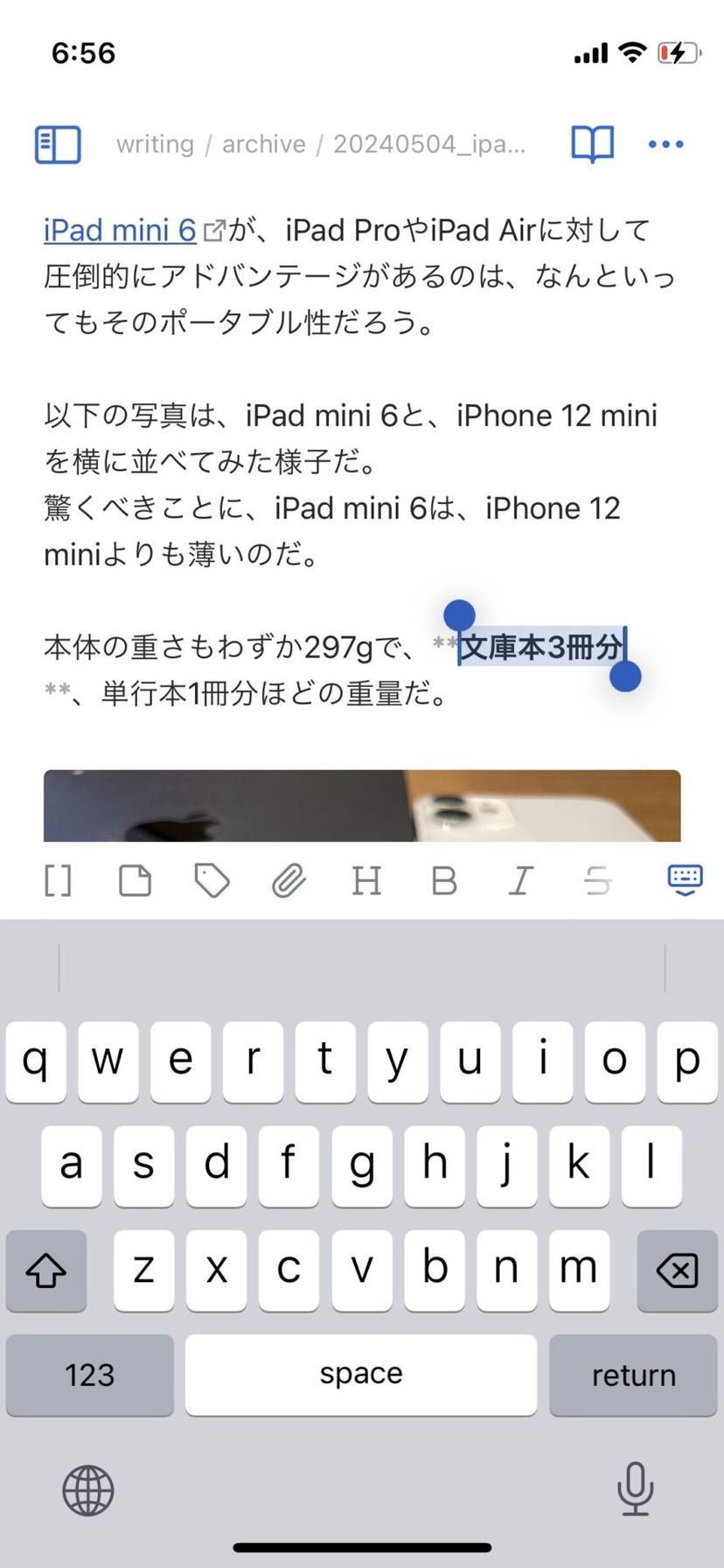The width and height of the screenshot is (724, 1568).
Task: Italicize the selected text
Action: pyautogui.click(x=521, y=880)
